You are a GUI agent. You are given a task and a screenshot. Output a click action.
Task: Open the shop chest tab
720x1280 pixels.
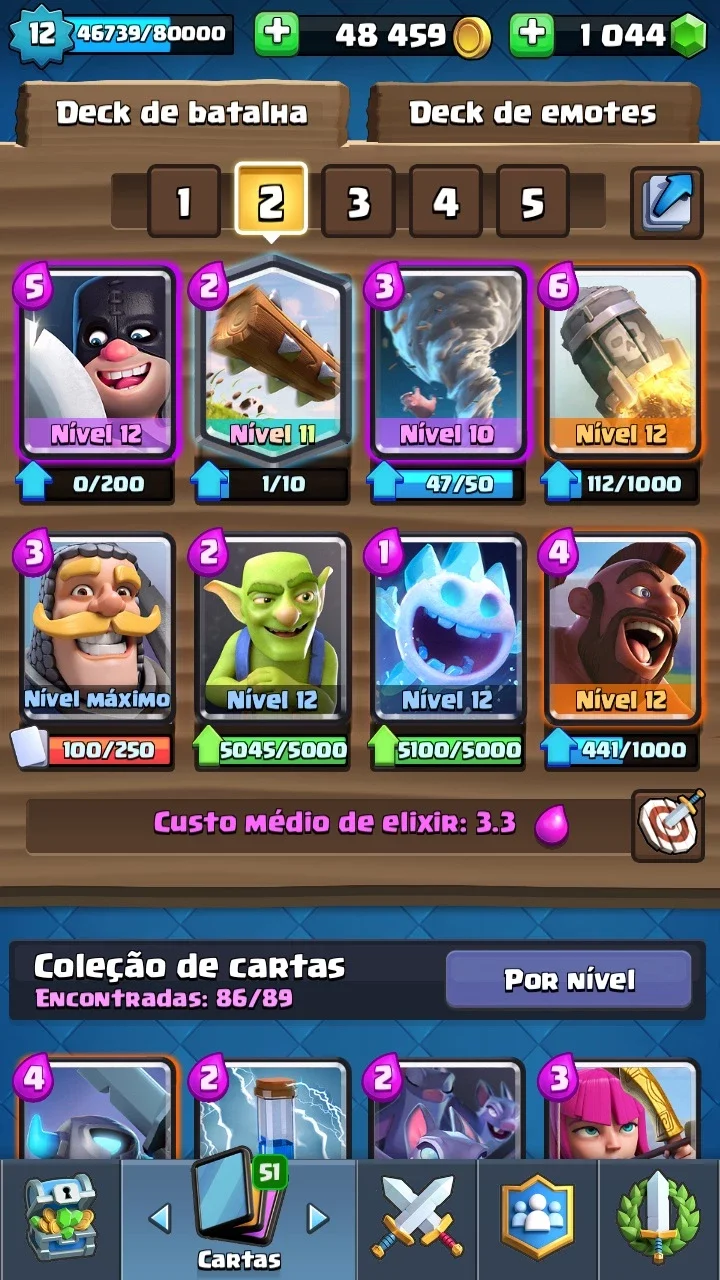click(x=60, y=1218)
